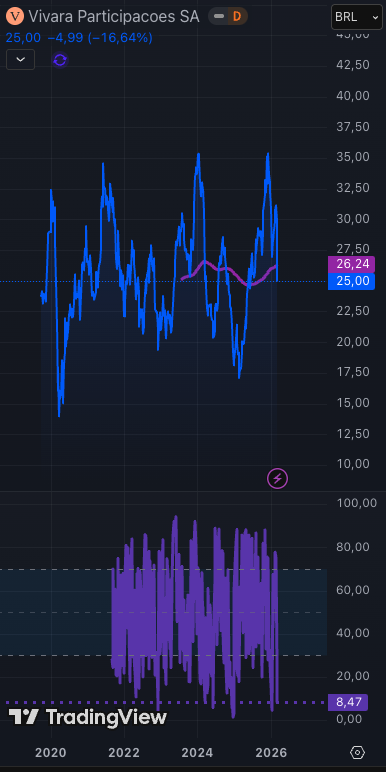
Task: Tap the purple refresh indicator icon
Action: (x=60, y=60)
